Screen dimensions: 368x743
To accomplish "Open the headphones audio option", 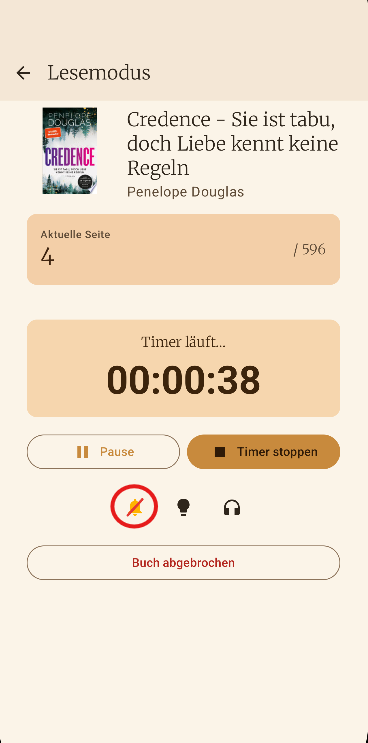I will pyautogui.click(x=232, y=507).
